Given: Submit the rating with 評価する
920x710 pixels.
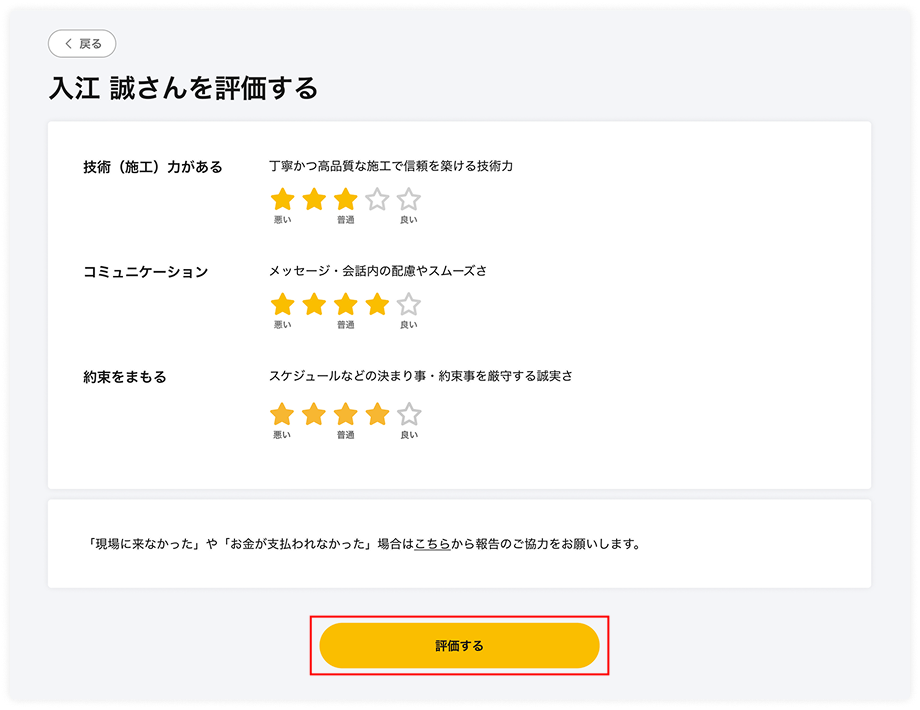Looking at the screenshot, I should coord(459,646).
